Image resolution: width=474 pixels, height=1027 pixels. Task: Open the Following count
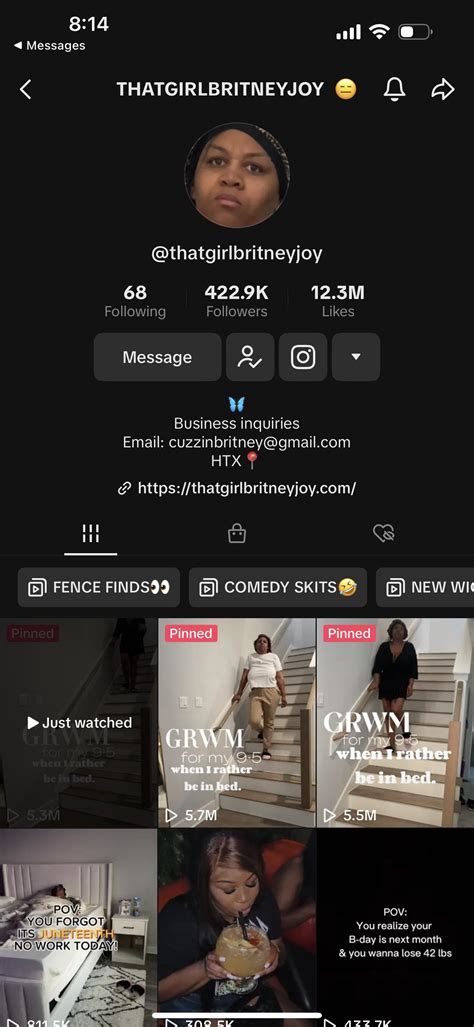(135, 301)
